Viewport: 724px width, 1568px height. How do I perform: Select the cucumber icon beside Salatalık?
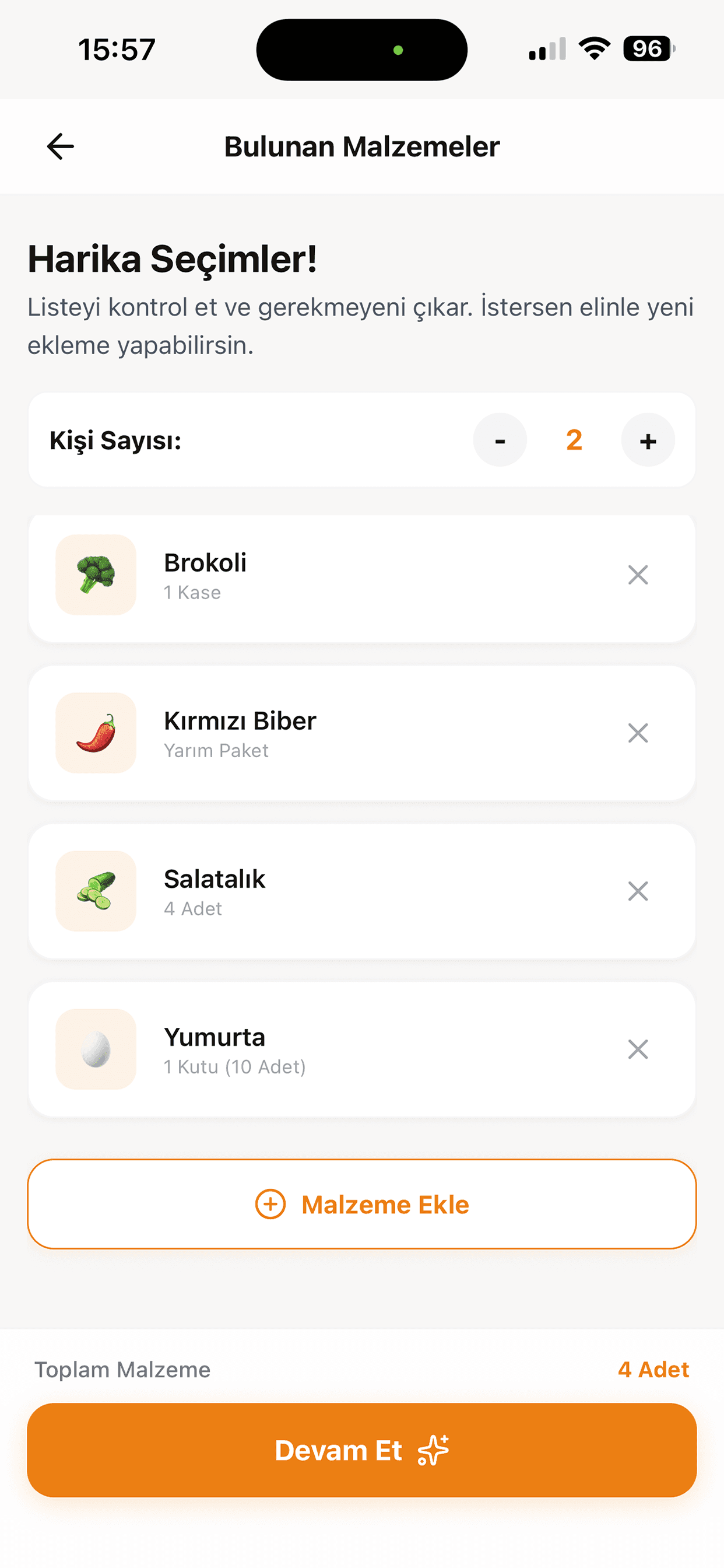pyautogui.click(x=96, y=891)
